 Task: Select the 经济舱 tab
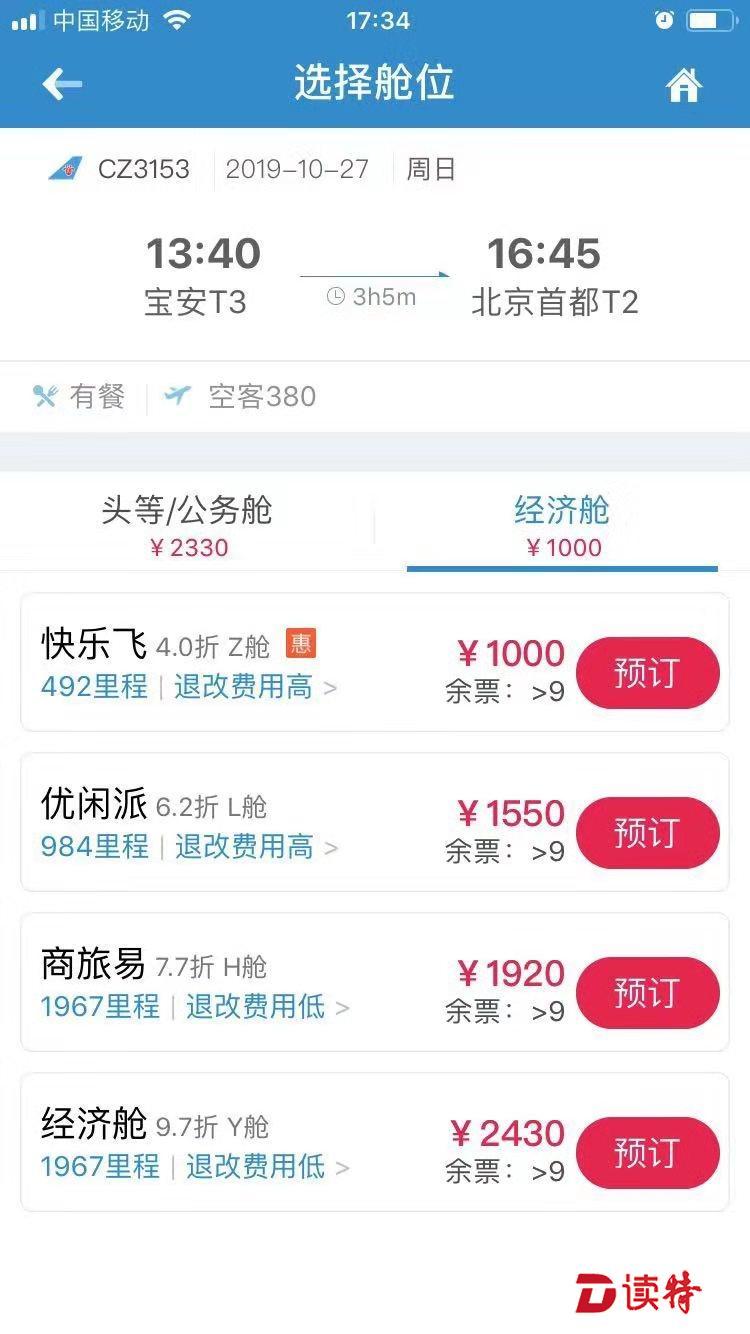562,526
